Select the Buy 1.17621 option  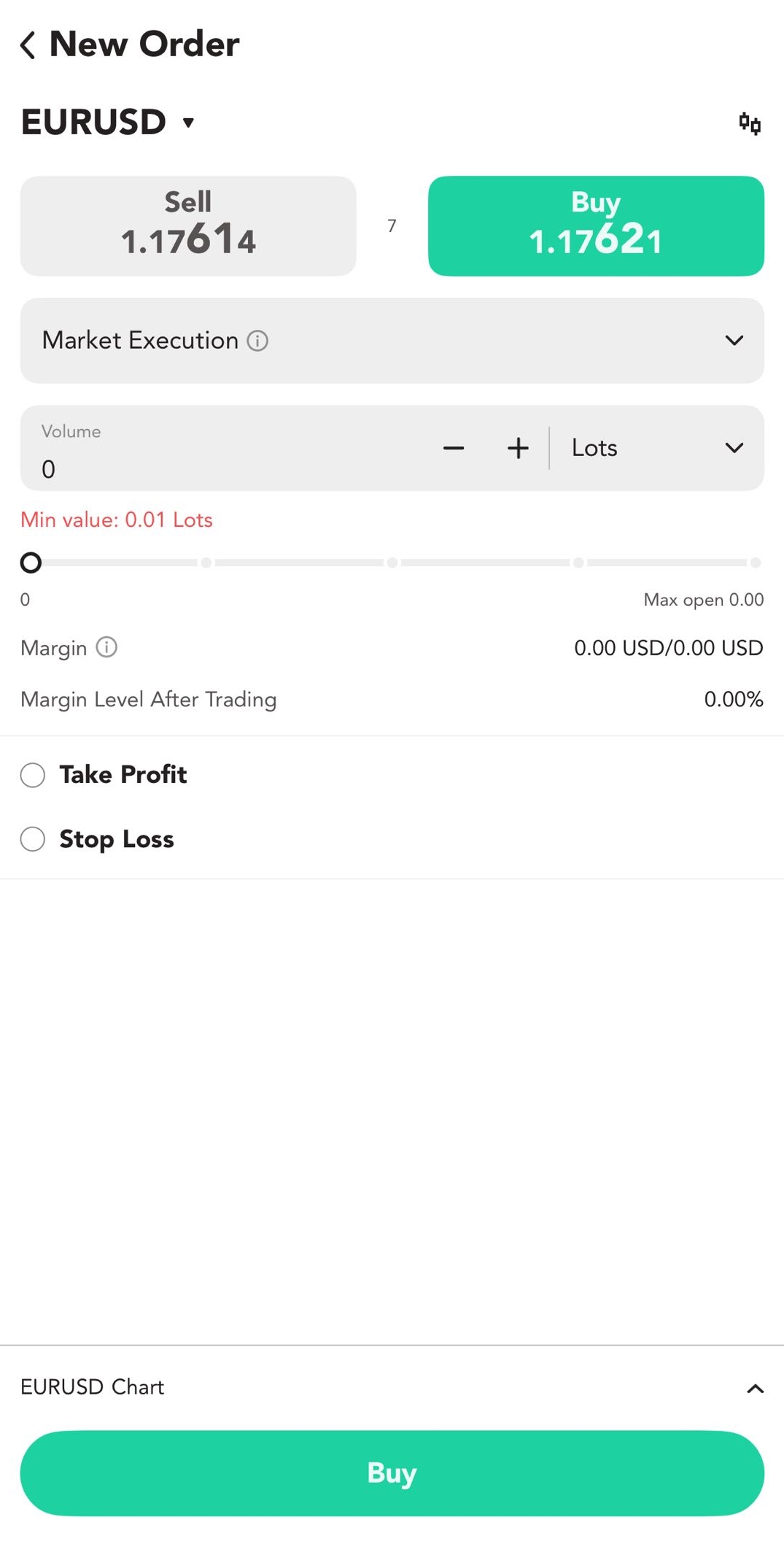pyautogui.click(x=596, y=225)
